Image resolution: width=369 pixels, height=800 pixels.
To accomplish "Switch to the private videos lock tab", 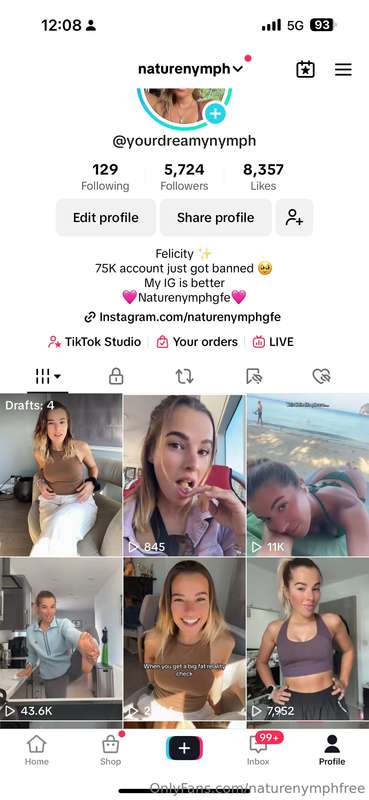I will [116, 377].
